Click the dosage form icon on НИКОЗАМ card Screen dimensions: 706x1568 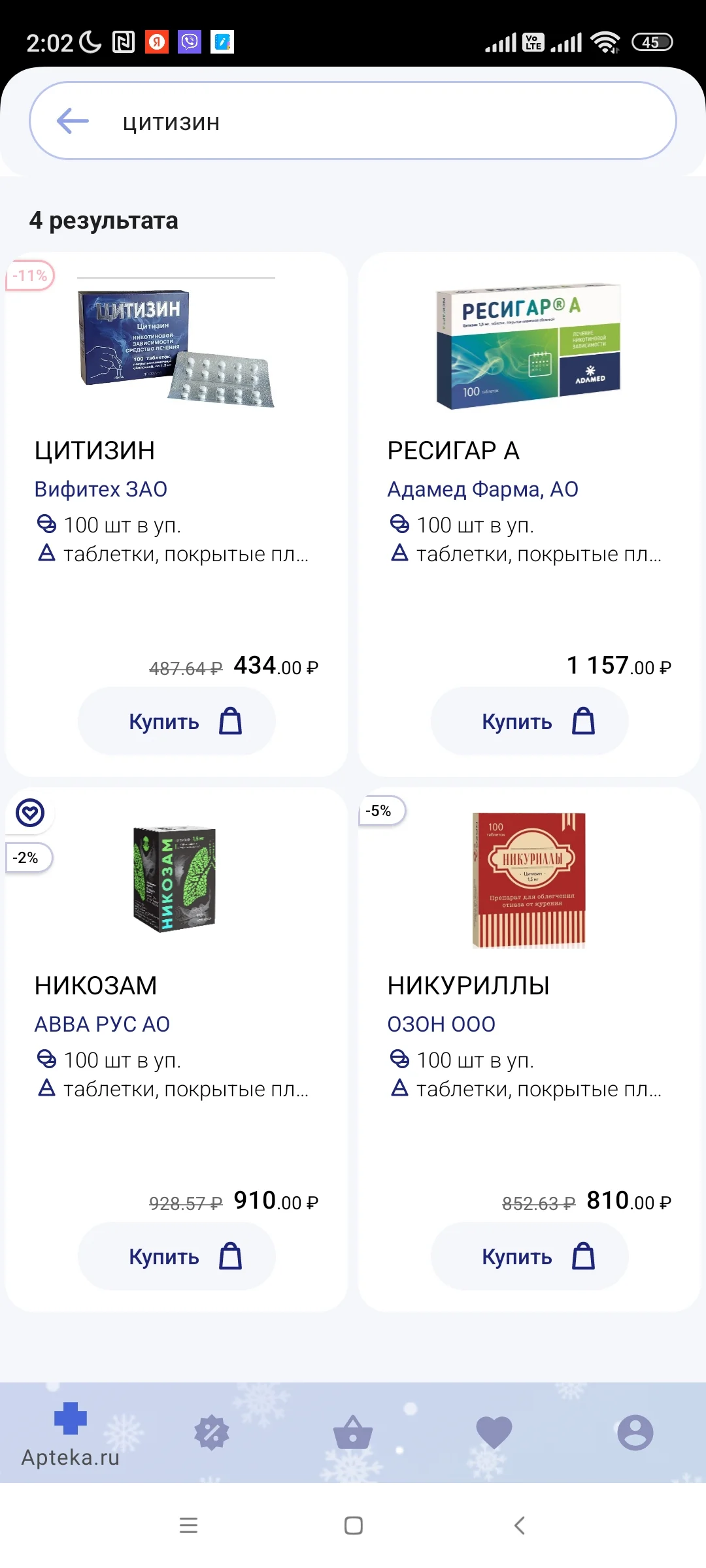(x=46, y=1088)
